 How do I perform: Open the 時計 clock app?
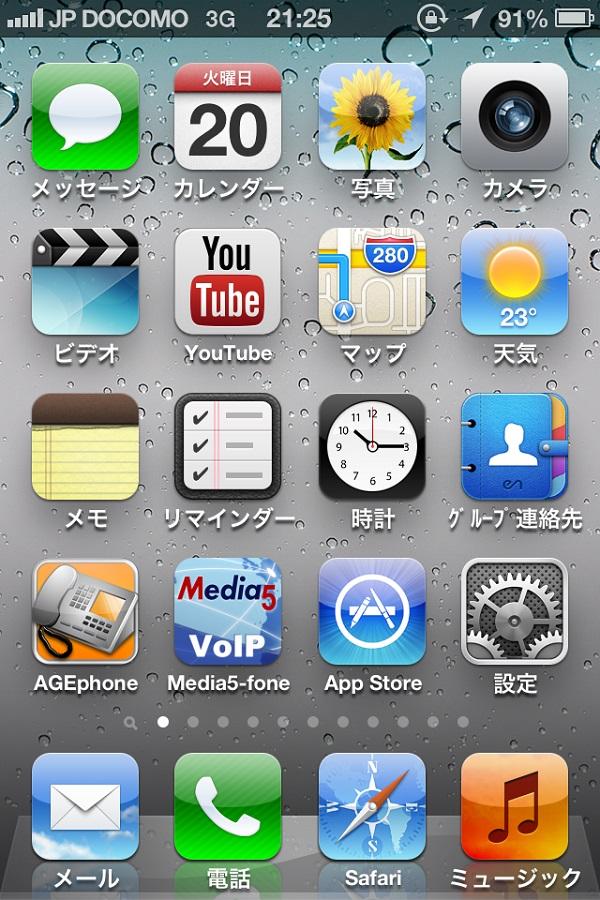point(372,447)
